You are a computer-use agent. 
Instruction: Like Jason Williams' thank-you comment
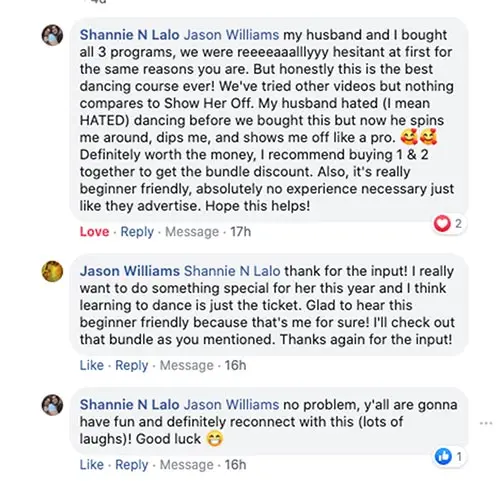click(x=92, y=365)
